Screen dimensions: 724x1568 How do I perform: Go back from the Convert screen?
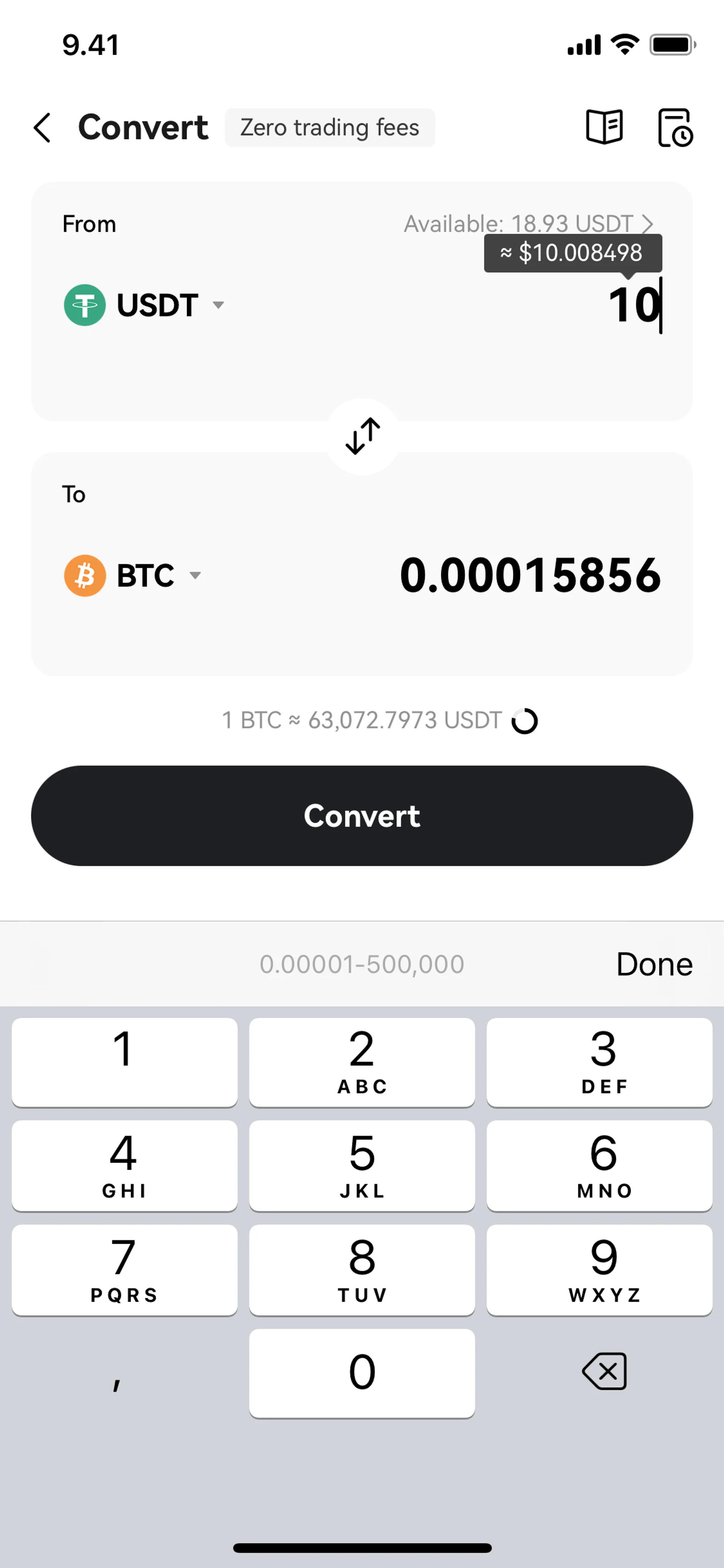click(x=43, y=128)
